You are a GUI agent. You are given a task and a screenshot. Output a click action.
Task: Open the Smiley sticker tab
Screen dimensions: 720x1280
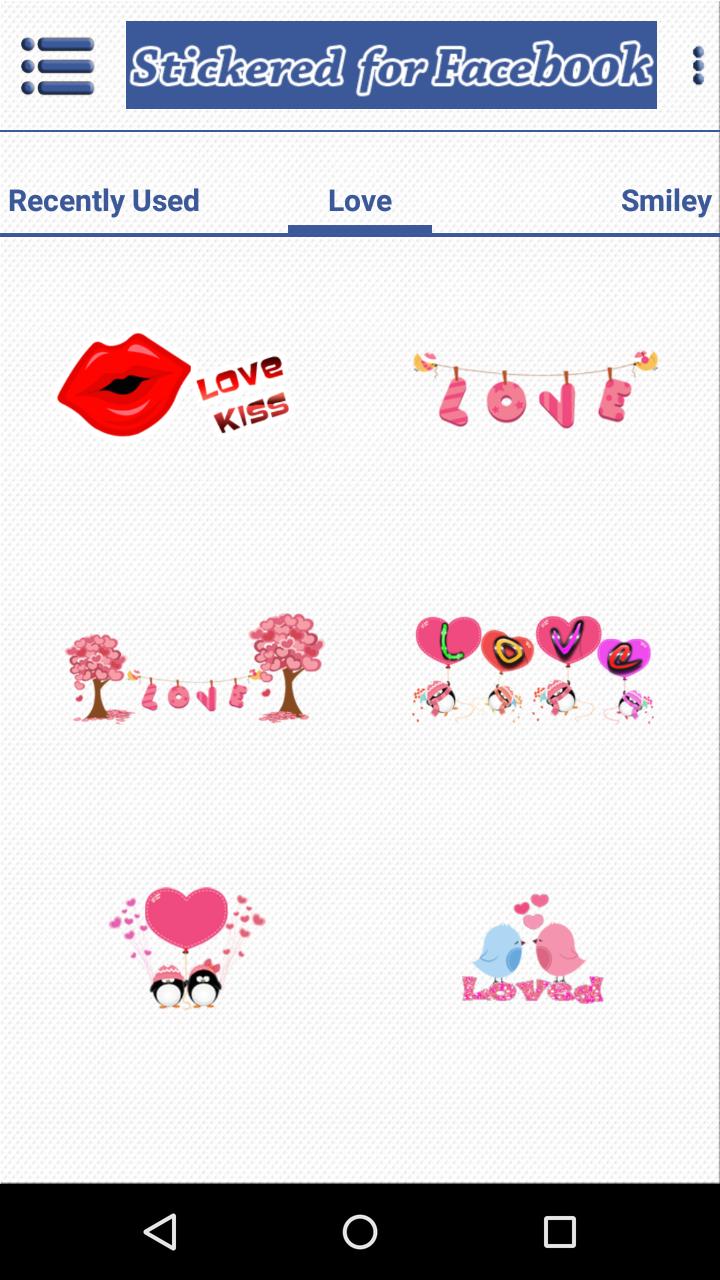[x=666, y=200]
